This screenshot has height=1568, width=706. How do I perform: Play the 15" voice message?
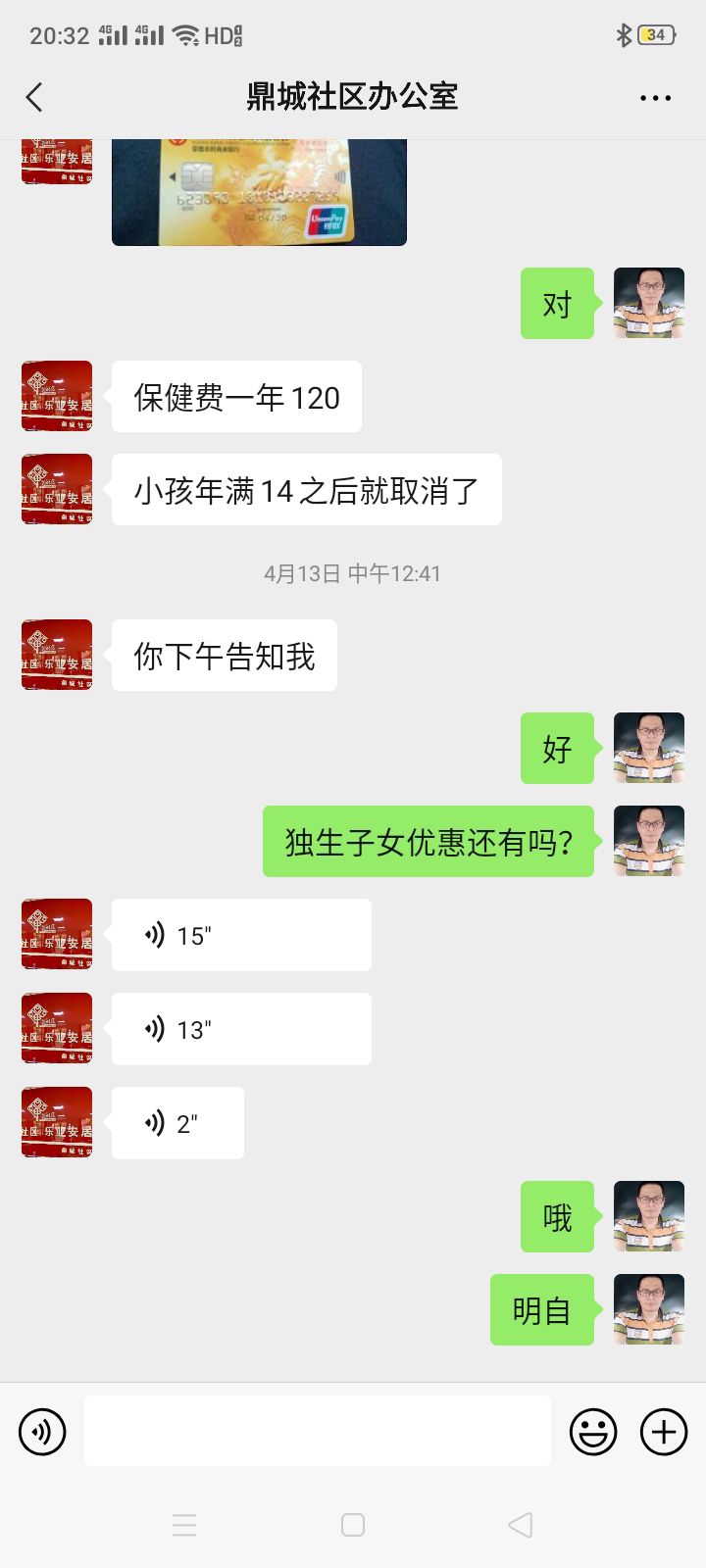[x=241, y=935]
